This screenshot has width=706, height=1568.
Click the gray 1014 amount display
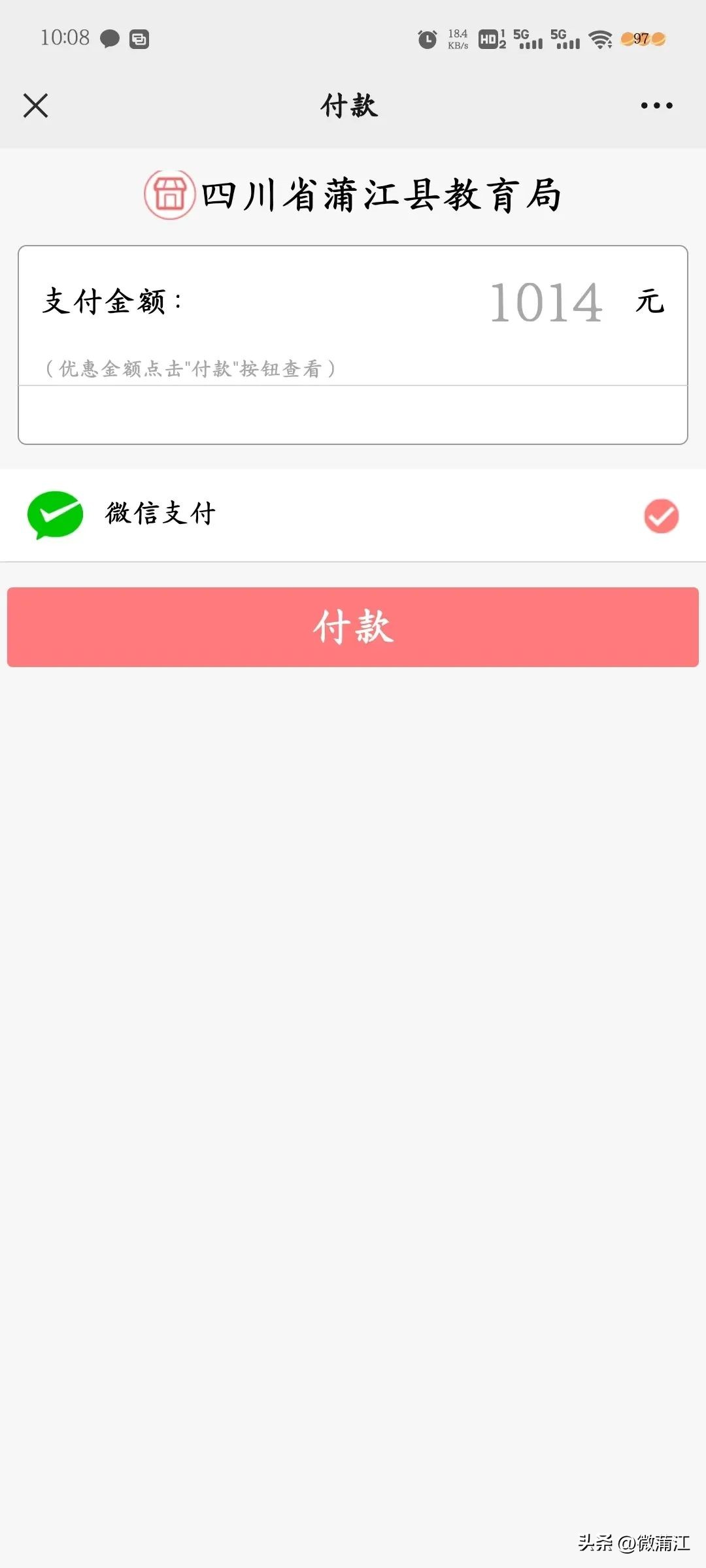coord(546,302)
